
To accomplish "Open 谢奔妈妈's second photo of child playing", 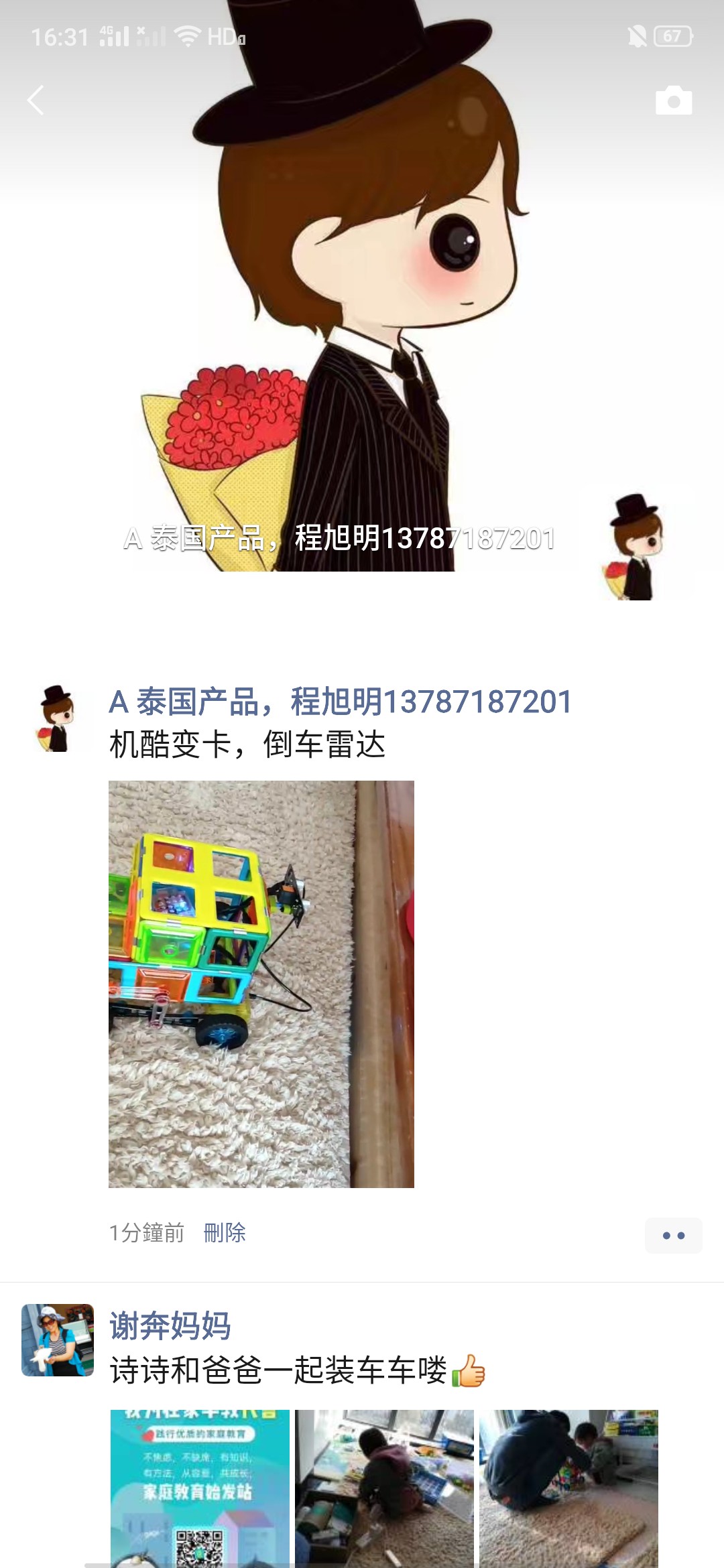I will 384,1488.
